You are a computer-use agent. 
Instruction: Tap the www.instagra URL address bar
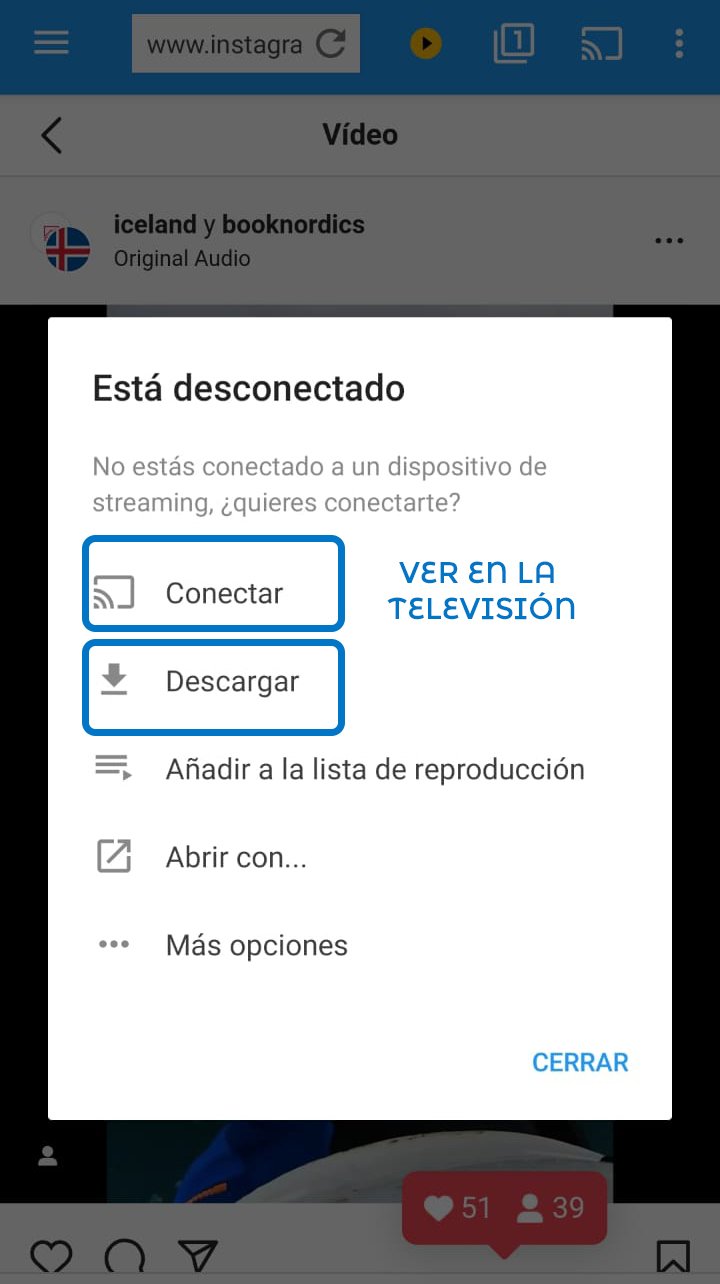[x=225, y=44]
